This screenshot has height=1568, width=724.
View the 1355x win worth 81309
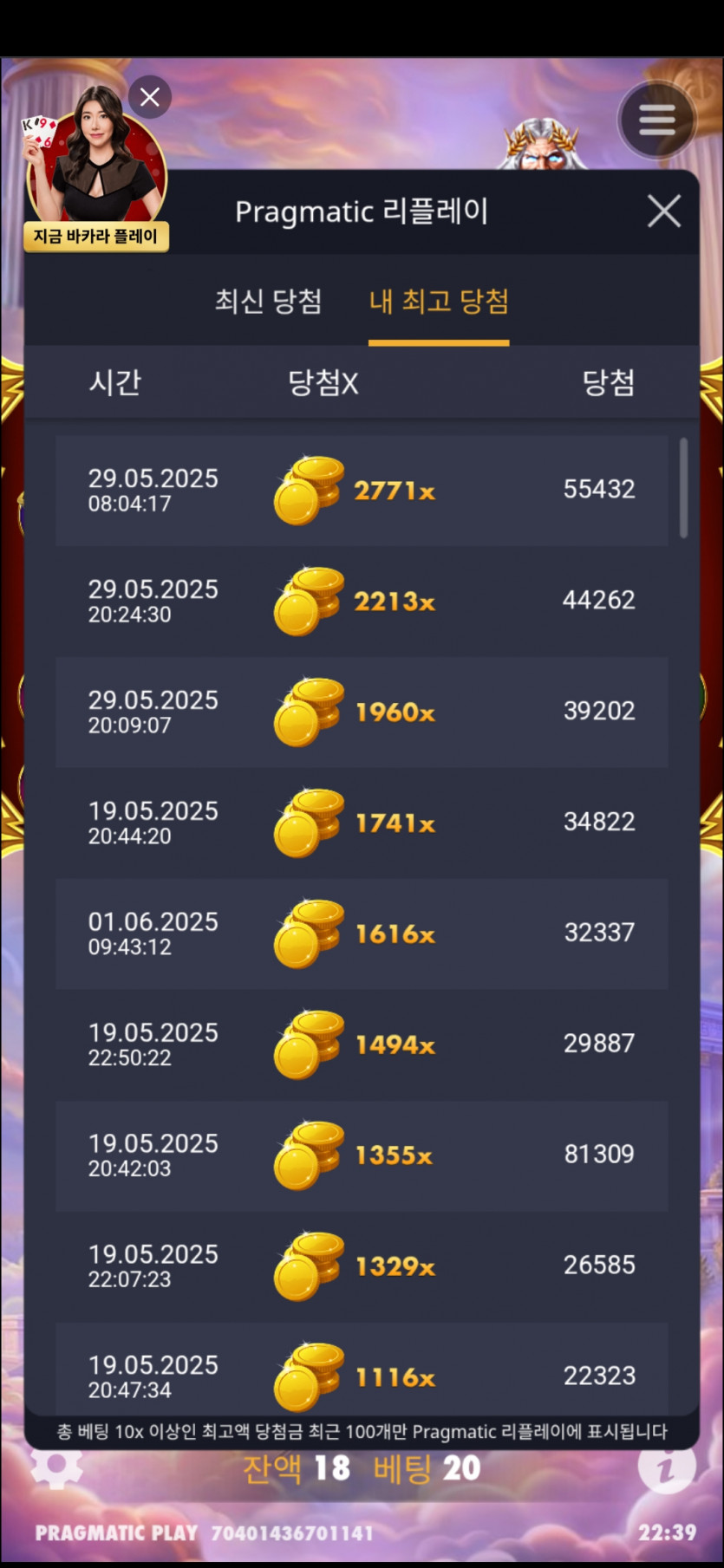point(362,1155)
